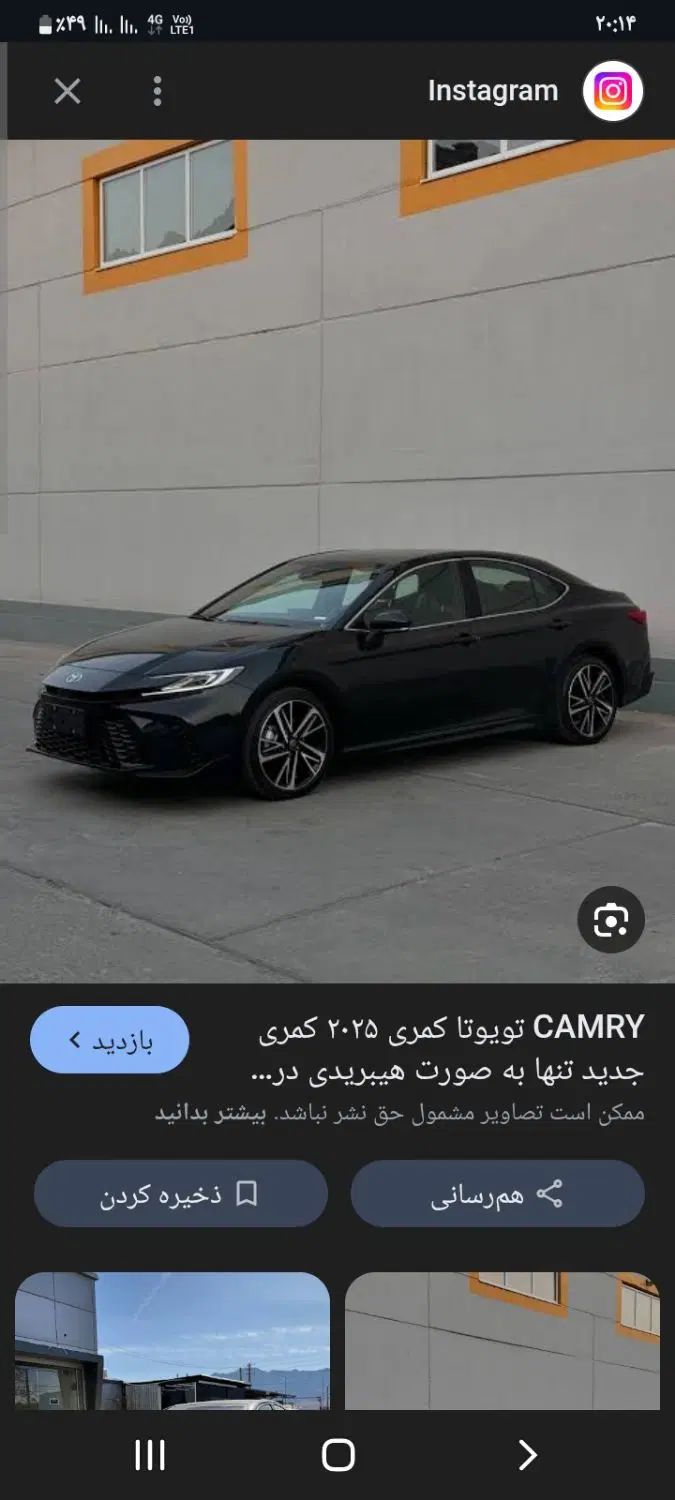Search this image with Google Lens
The height and width of the screenshot is (1500, 675).
point(610,919)
